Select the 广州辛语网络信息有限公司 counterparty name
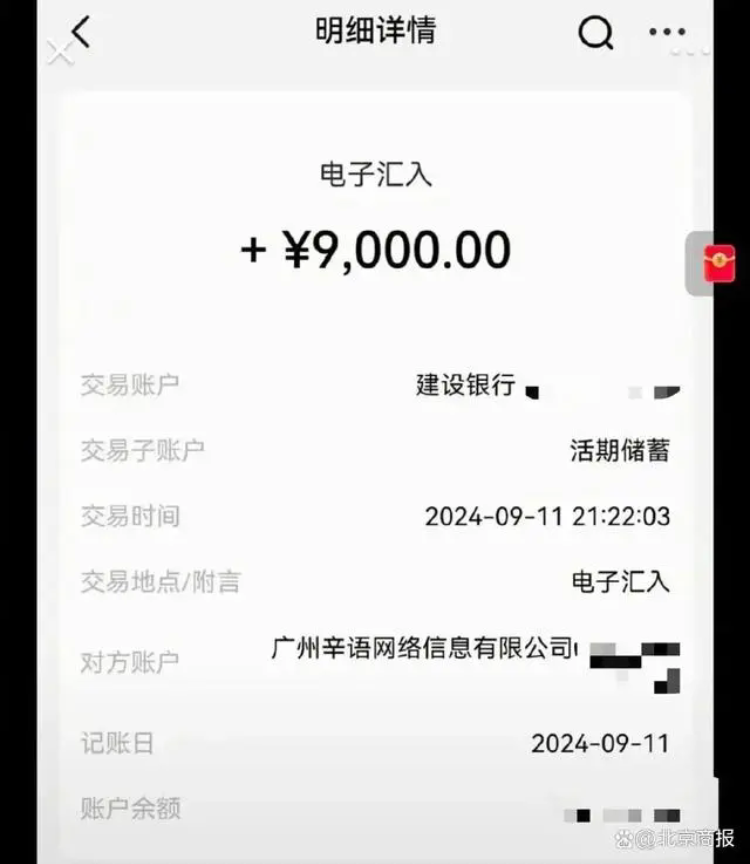Viewport: 750px width, 864px height. pos(418,648)
